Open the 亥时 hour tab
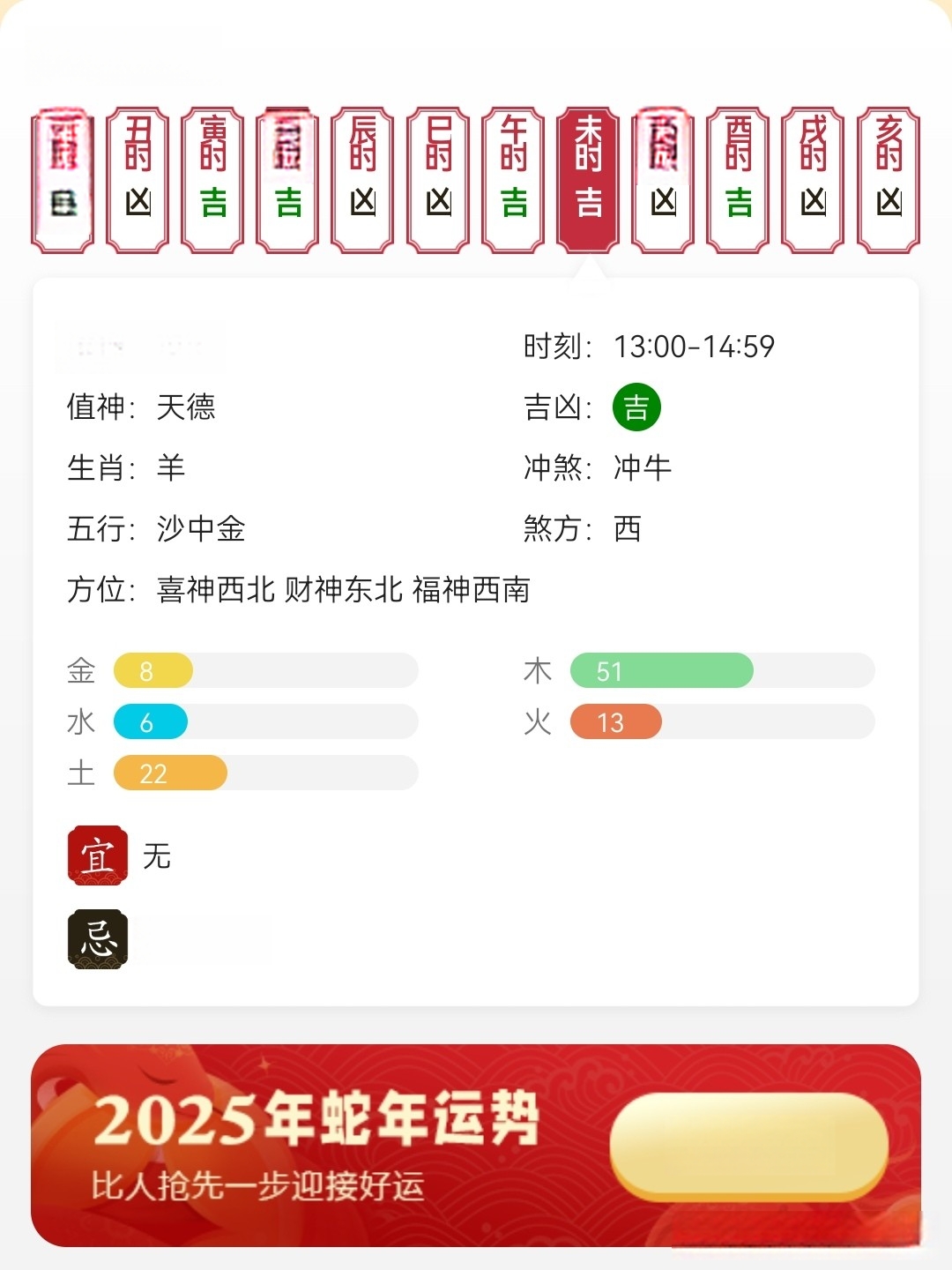952x1270 pixels. tap(889, 180)
